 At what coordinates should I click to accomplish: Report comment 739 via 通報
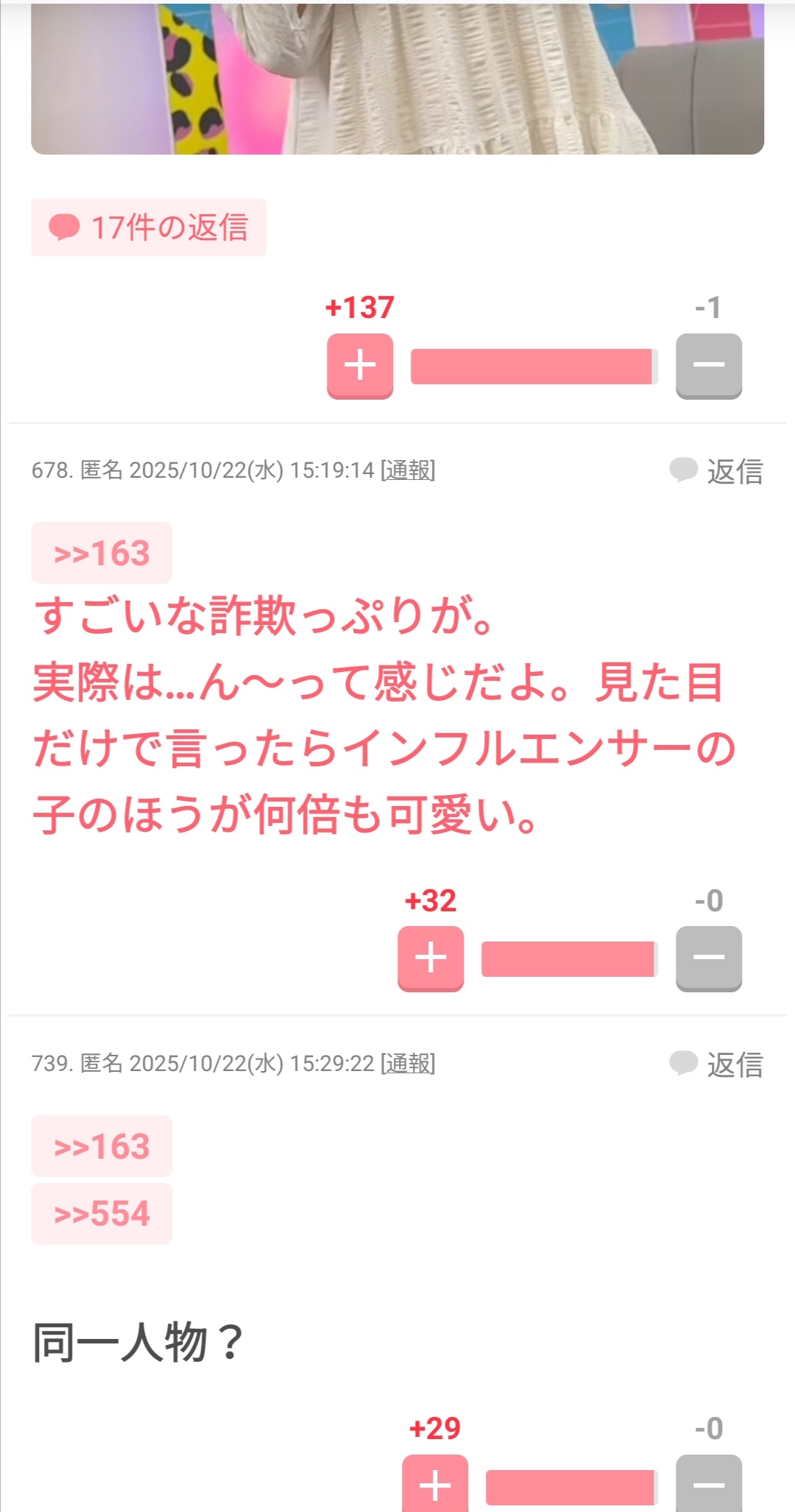click(409, 1064)
